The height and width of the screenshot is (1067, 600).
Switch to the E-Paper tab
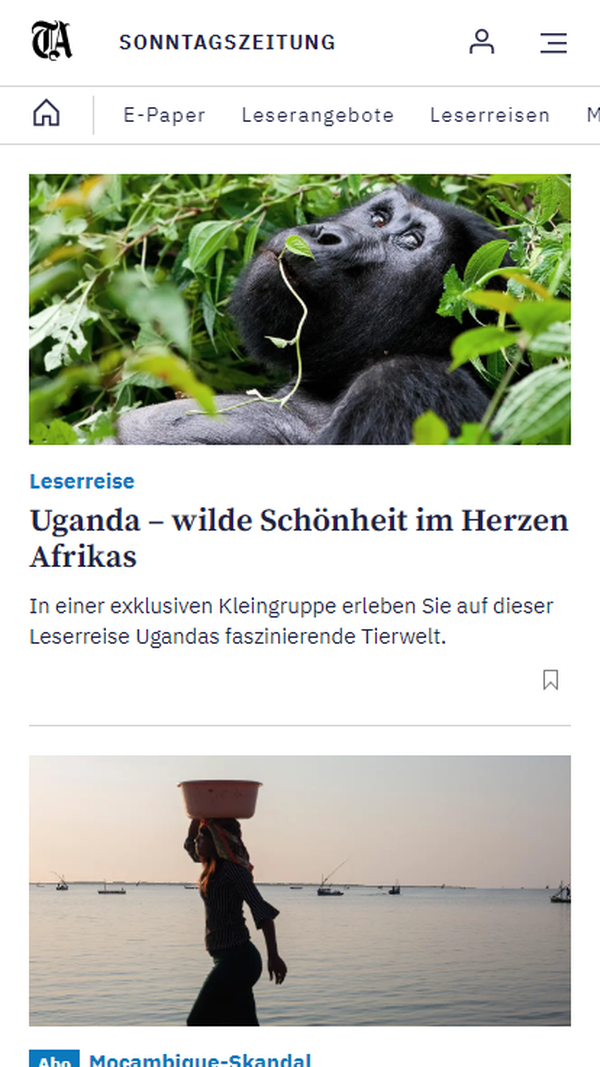click(x=164, y=115)
